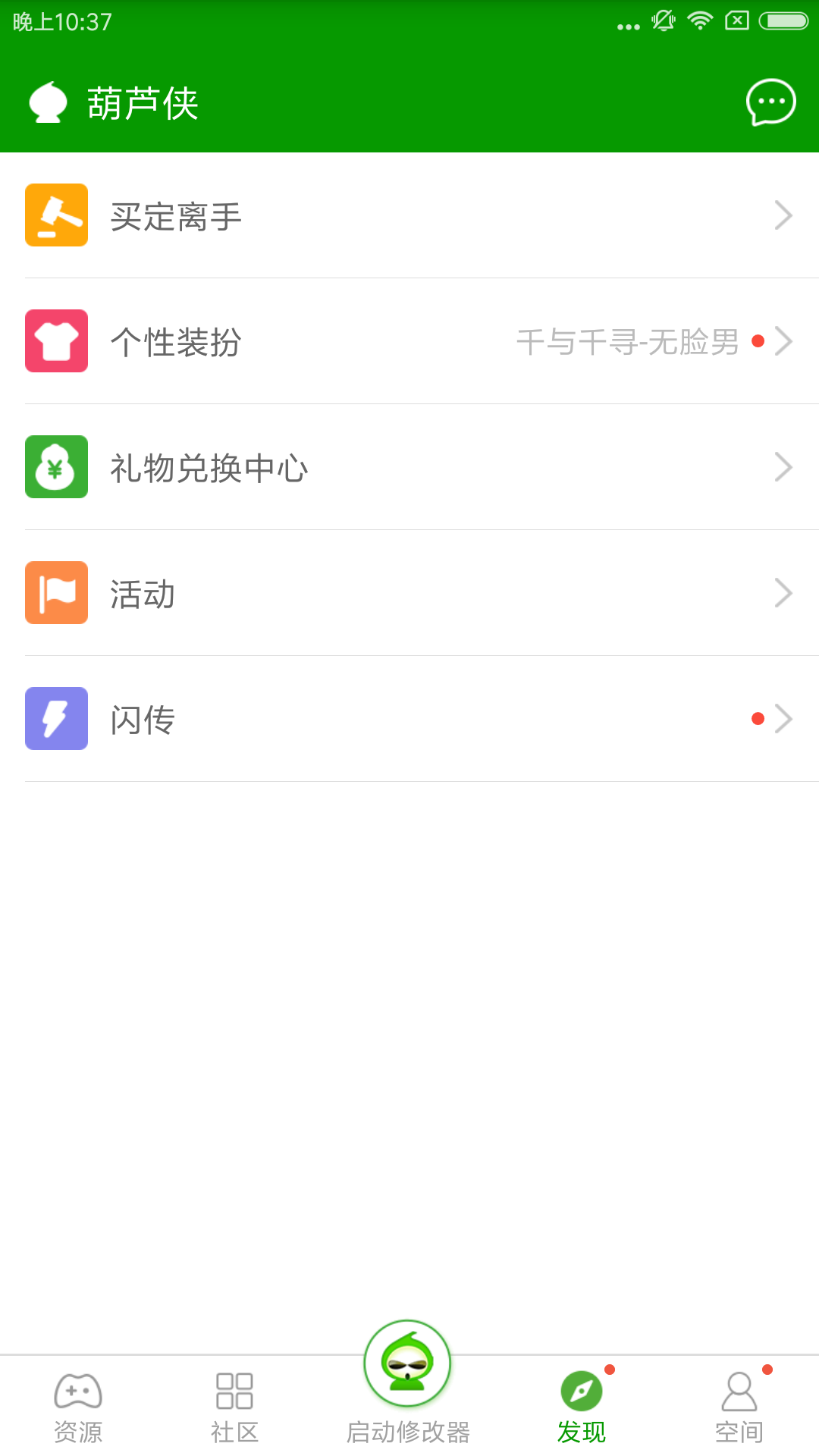Image resolution: width=819 pixels, height=1456 pixels.
Task: Tap the purple lightning icon for 闪传
Action: [x=56, y=719]
